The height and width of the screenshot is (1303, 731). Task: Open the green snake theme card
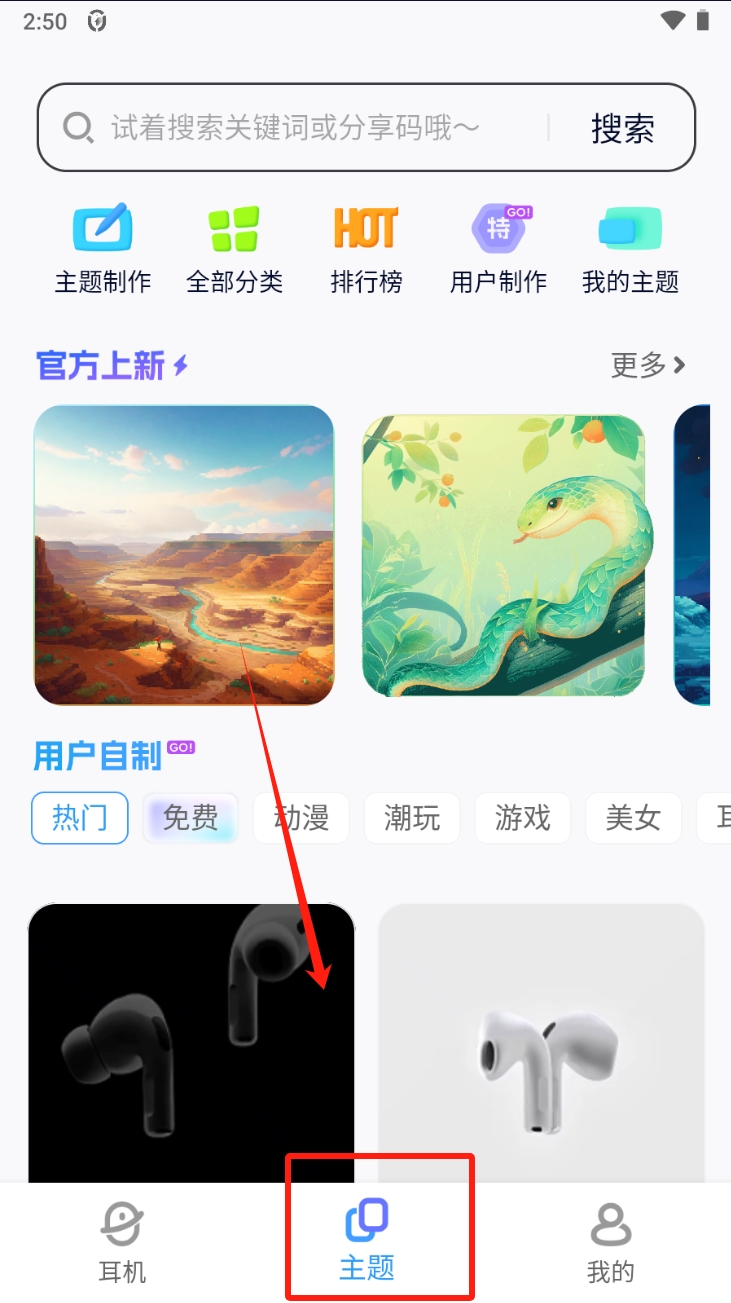pyautogui.click(x=505, y=555)
